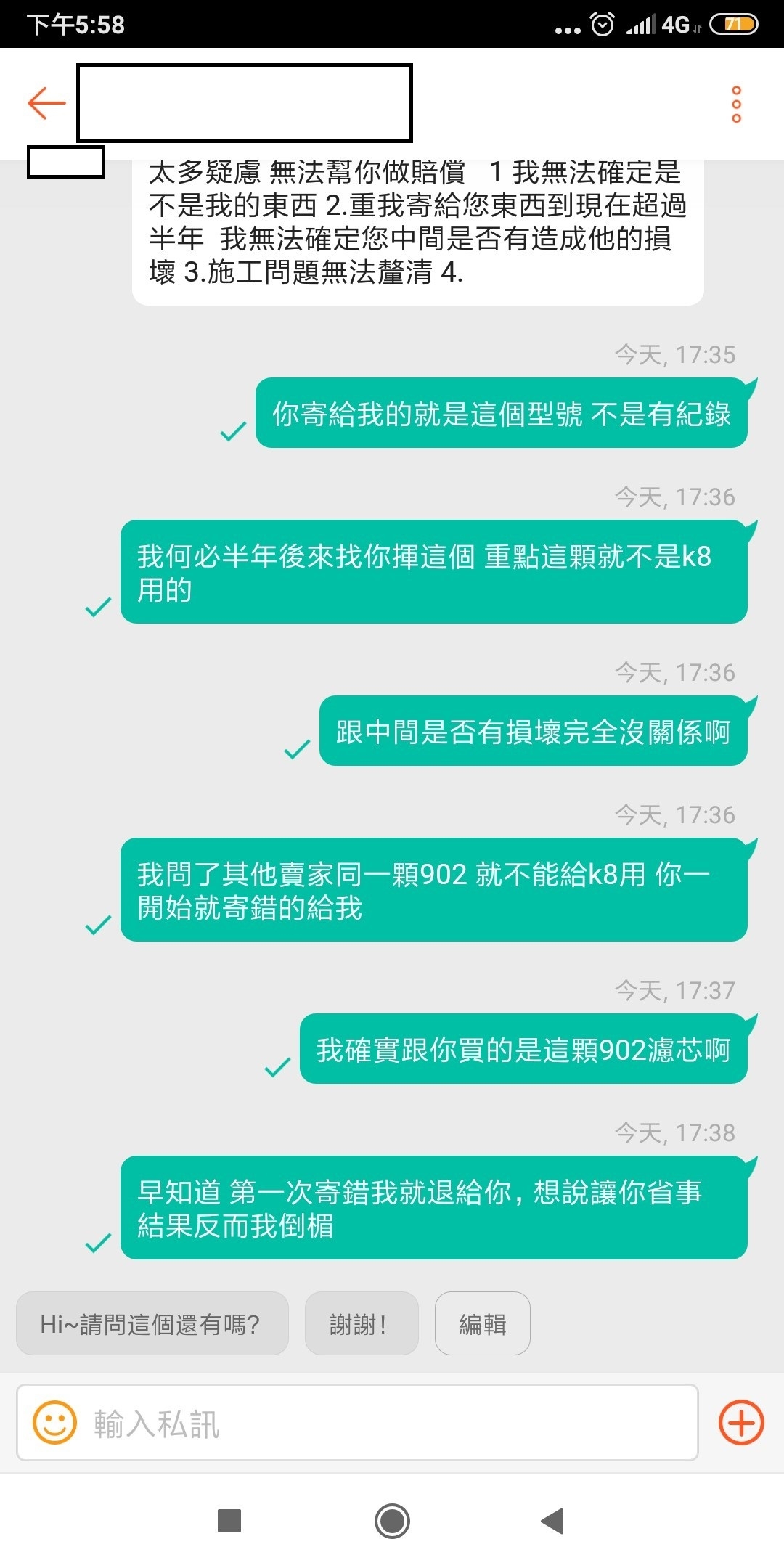Viewport: 784px width, 1568px height.
Task: Tap the system home button
Action: pyautogui.click(x=392, y=1520)
